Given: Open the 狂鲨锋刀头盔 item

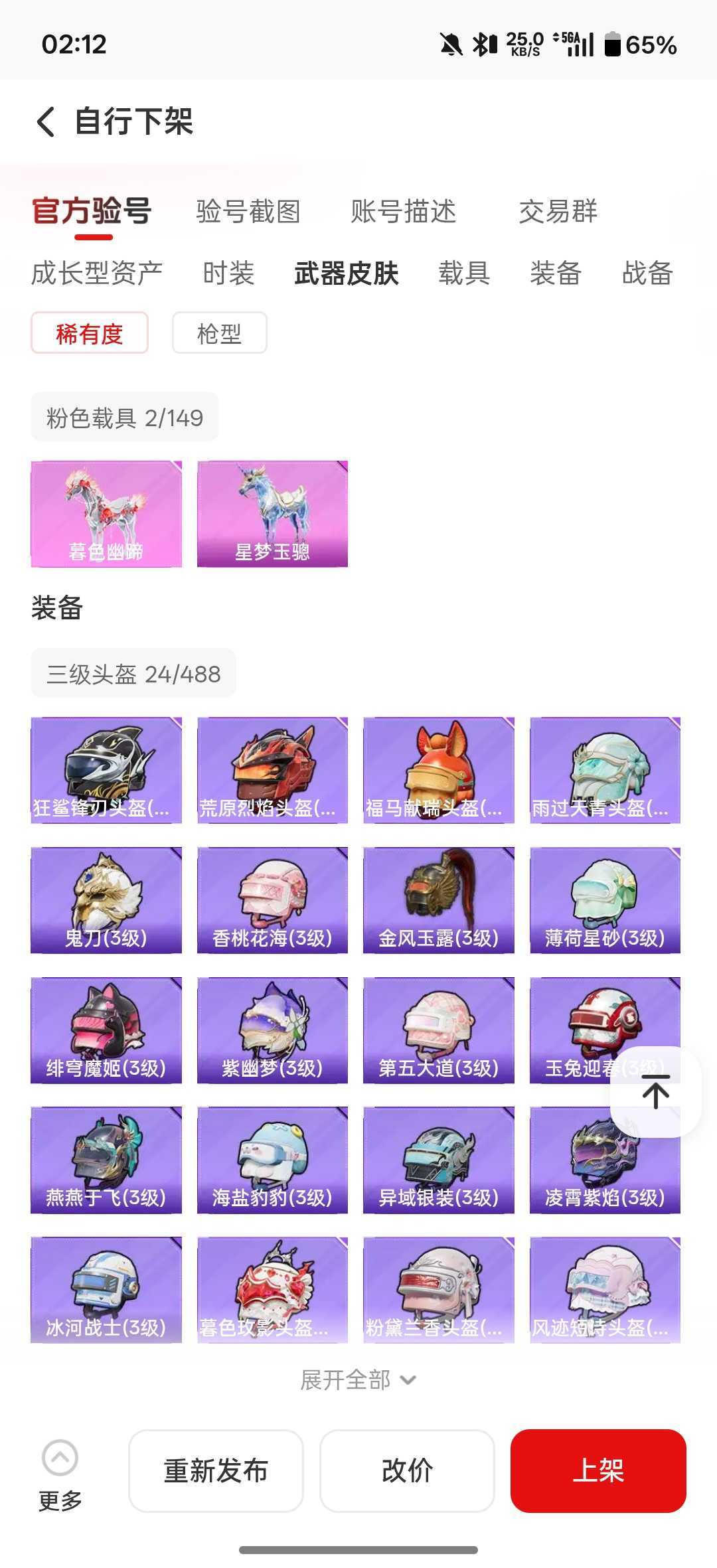Looking at the screenshot, I should click(x=107, y=770).
